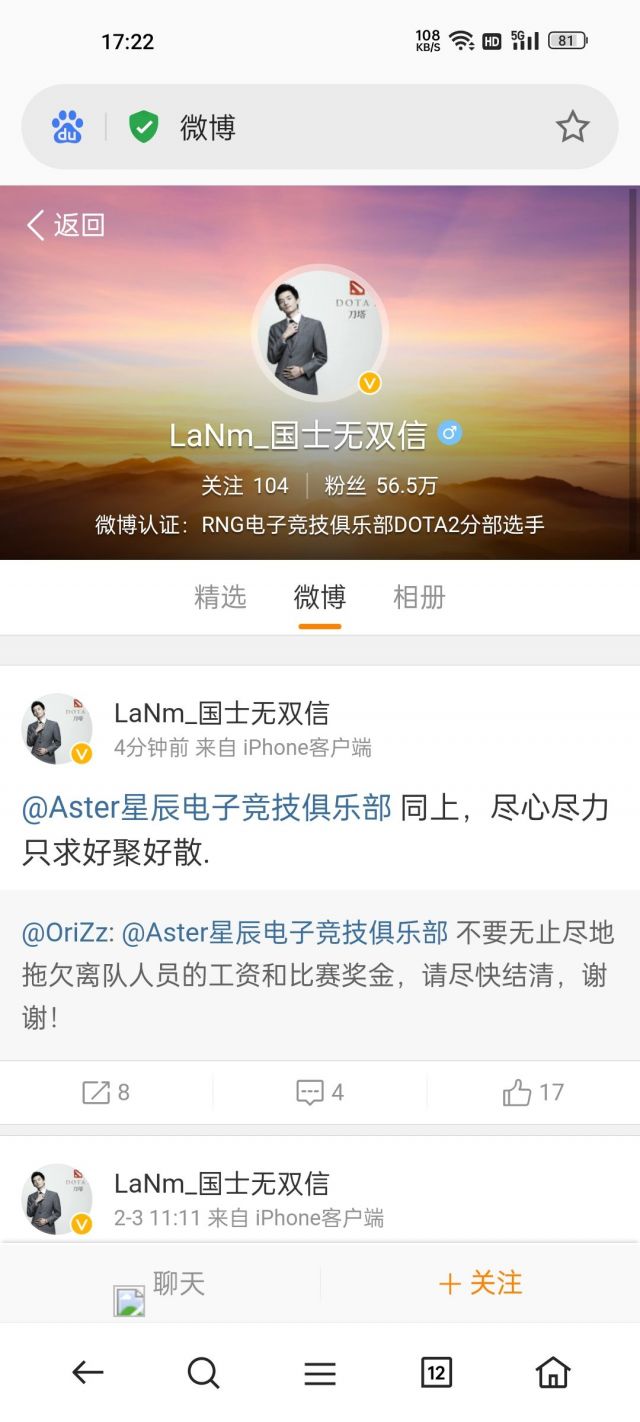
Task: Navigate back with the browser arrow
Action: (87, 1373)
